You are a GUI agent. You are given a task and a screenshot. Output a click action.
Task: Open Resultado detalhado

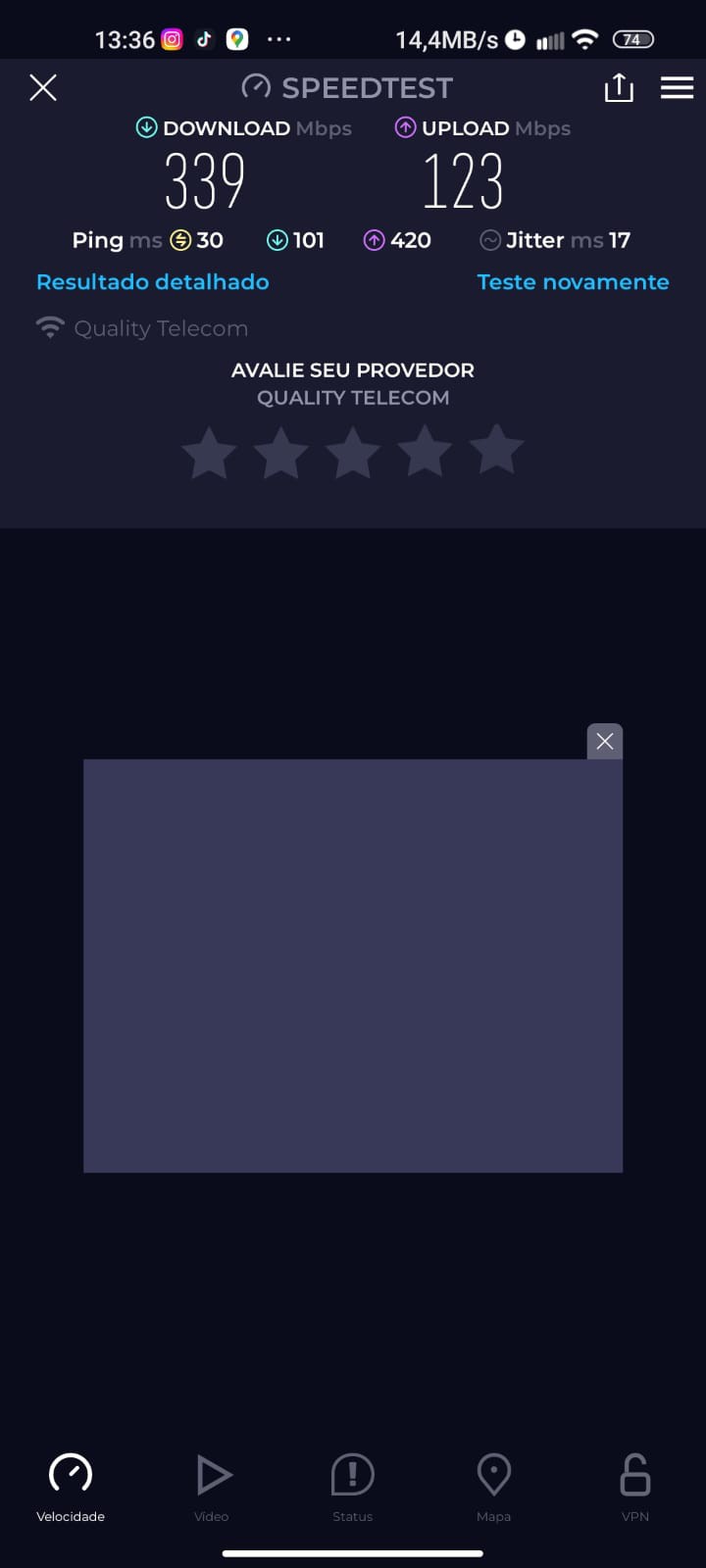point(153,282)
